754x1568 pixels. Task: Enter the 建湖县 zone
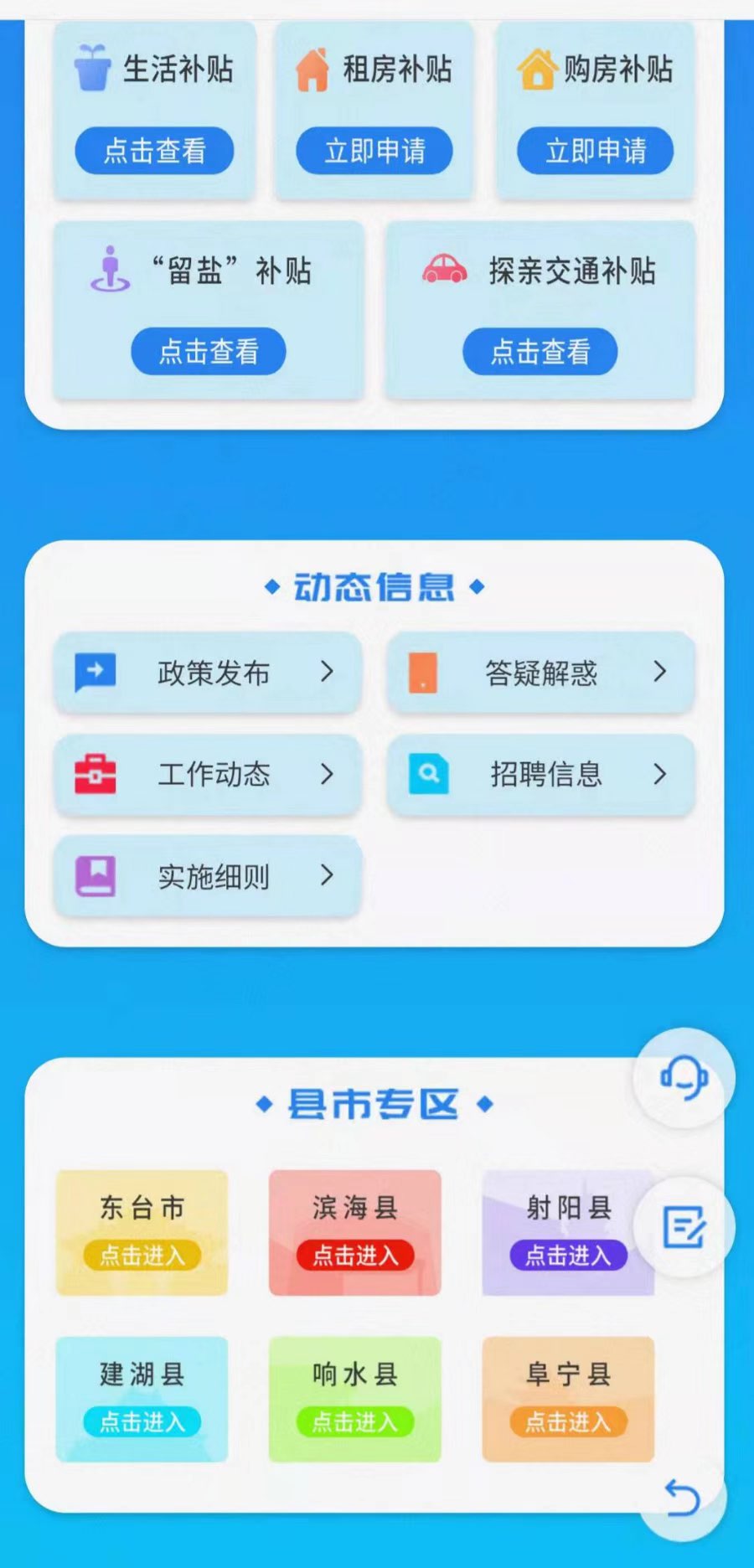pyautogui.click(x=142, y=1421)
